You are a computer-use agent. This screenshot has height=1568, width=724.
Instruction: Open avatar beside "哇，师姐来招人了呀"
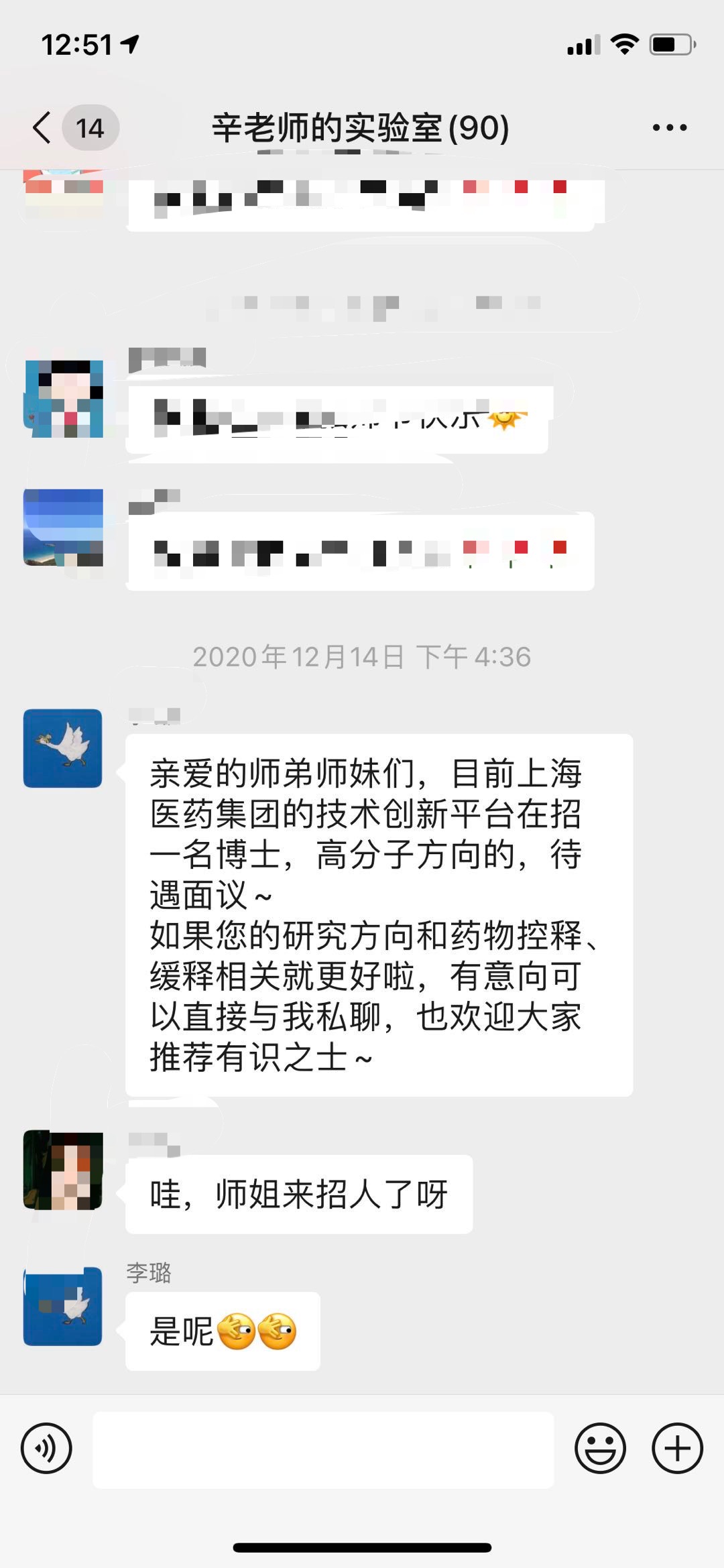pos(63,1170)
